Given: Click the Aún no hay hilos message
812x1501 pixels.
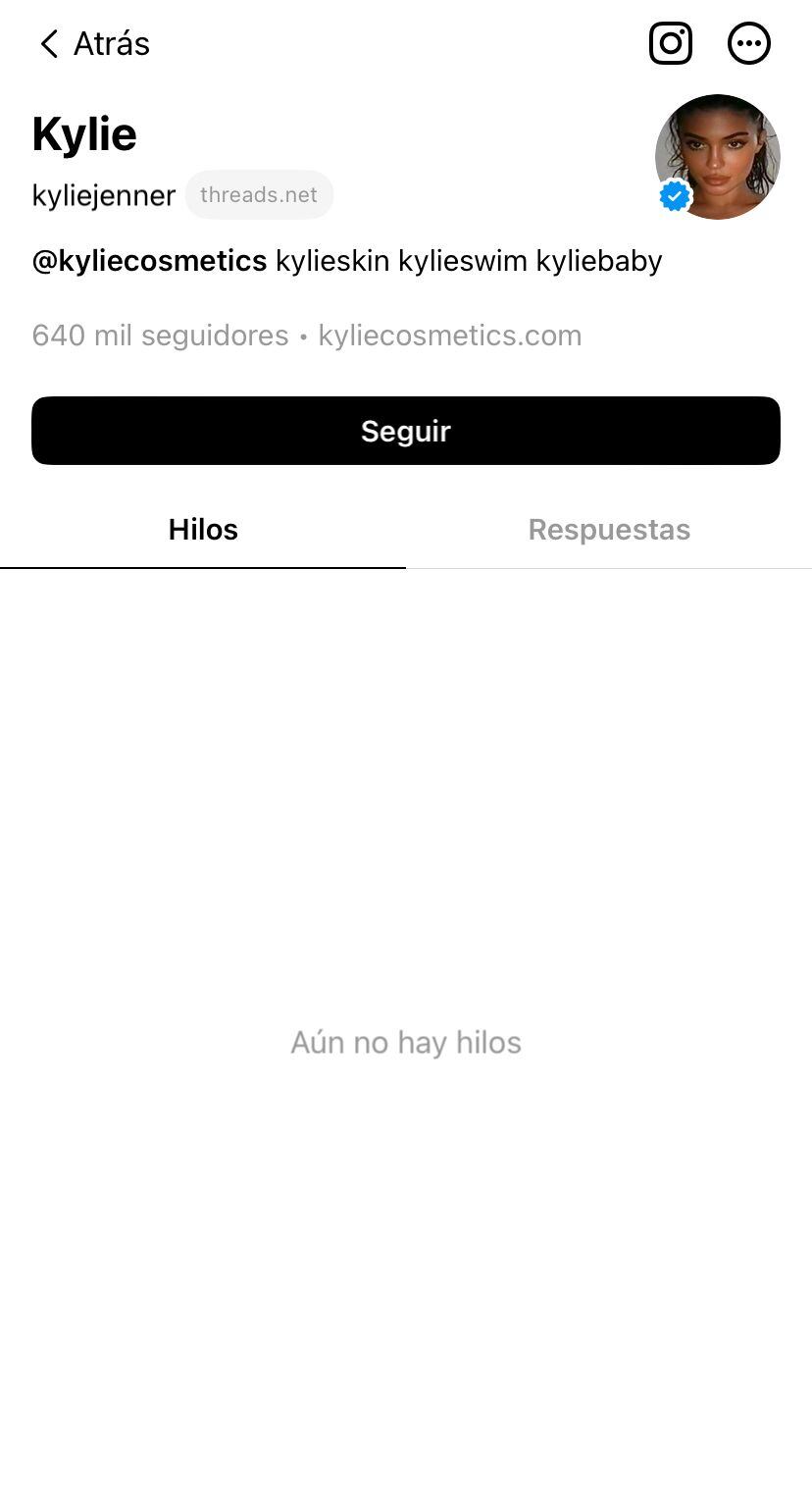Looking at the screenshot, I should click(x=406, y=1042).
